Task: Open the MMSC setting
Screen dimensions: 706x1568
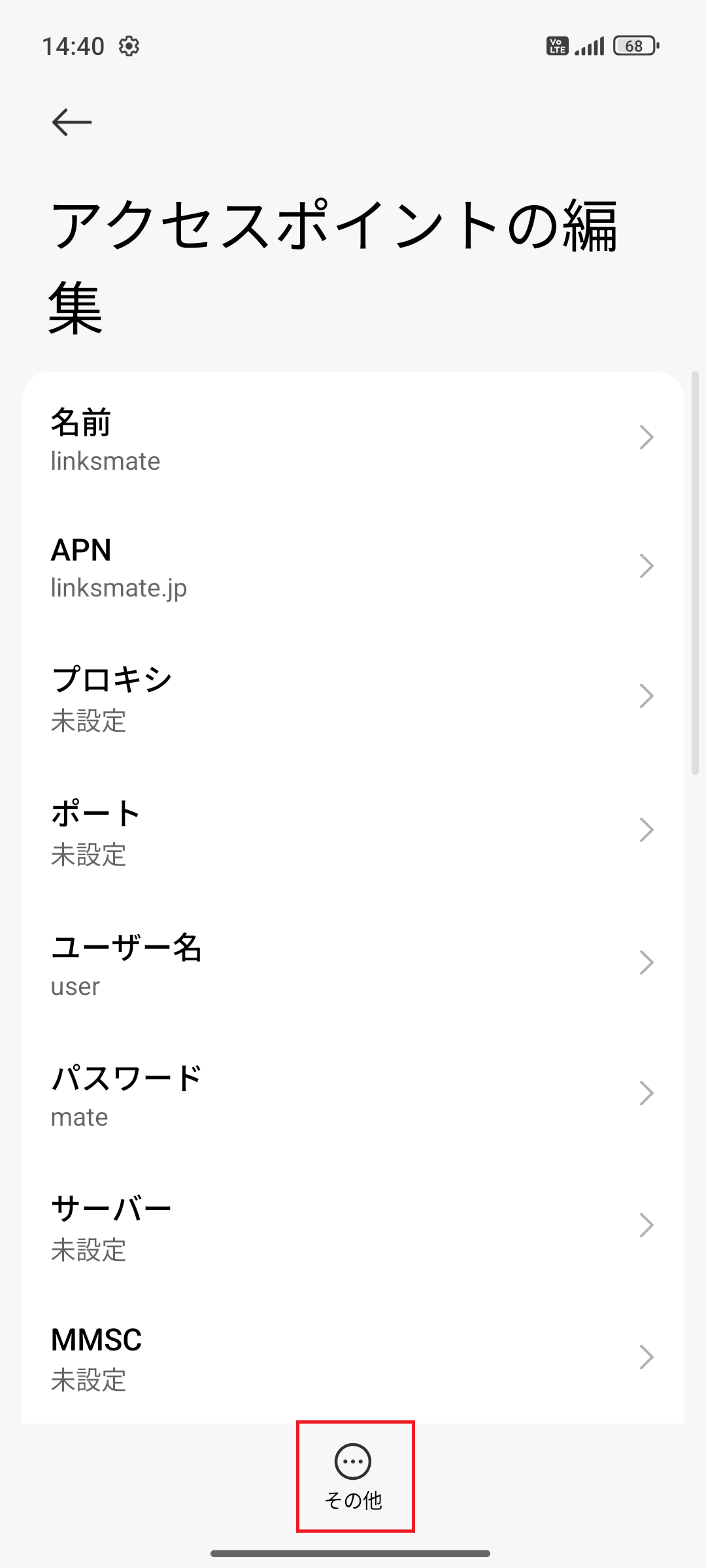Action: coord(353,1358)
